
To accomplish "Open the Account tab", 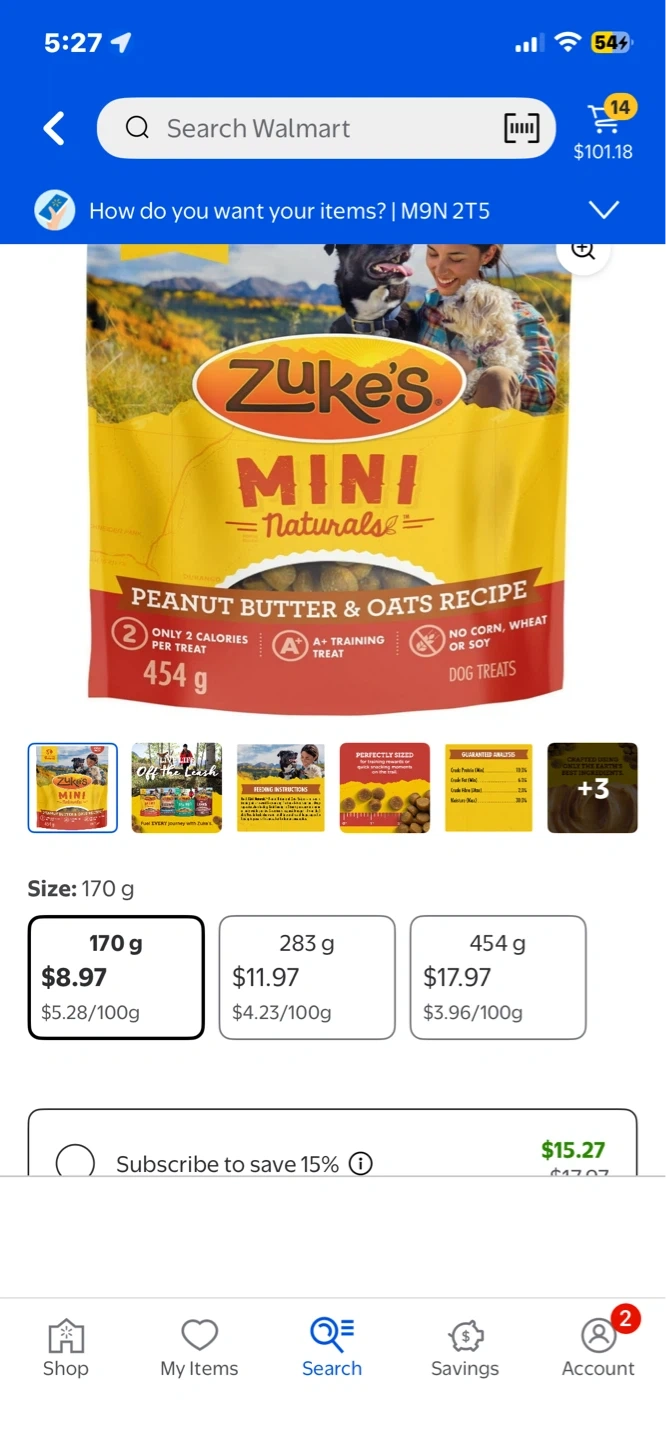I will pos(598,1348).
